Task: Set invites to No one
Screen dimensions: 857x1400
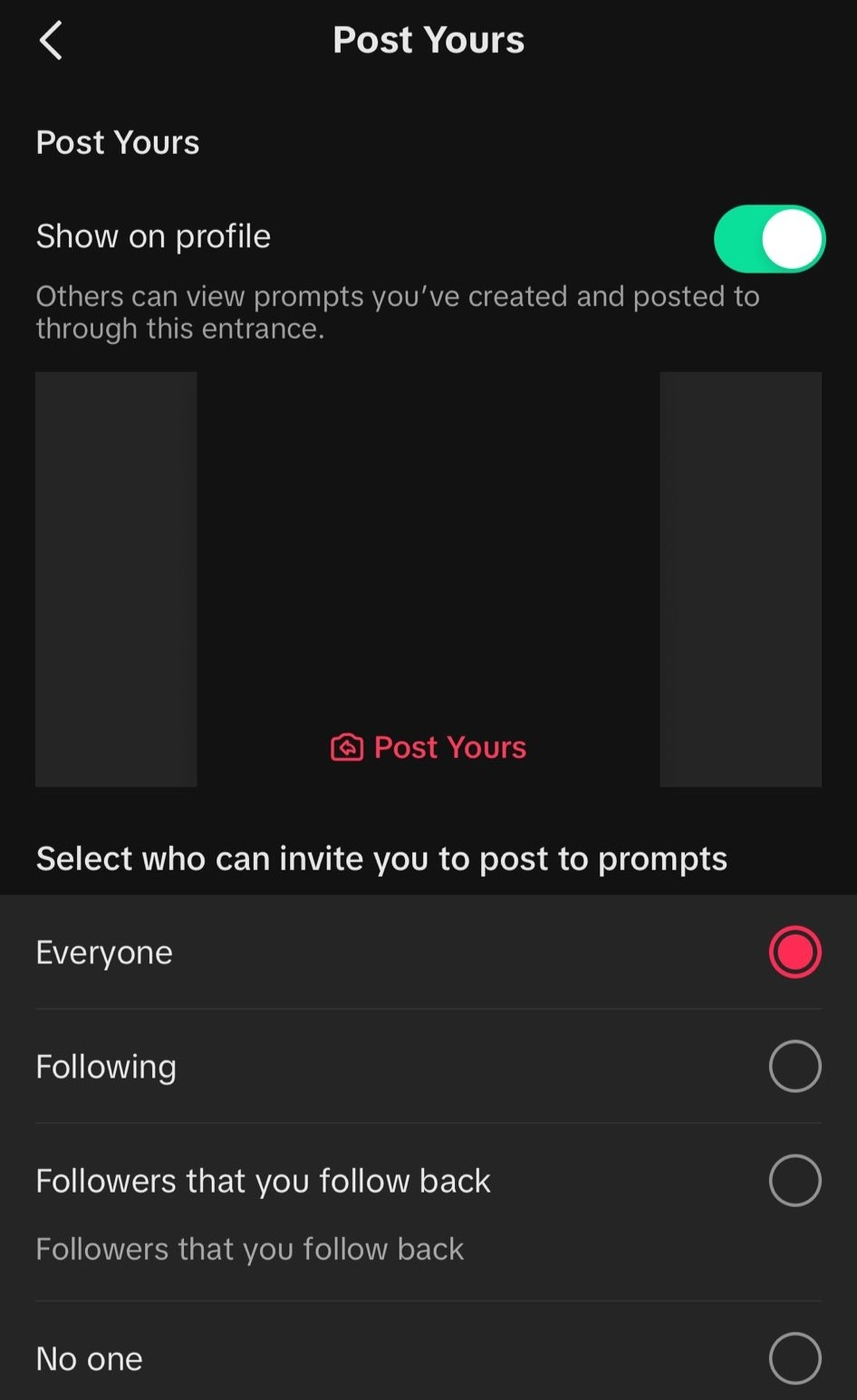Action: [x=794, y=1358]
